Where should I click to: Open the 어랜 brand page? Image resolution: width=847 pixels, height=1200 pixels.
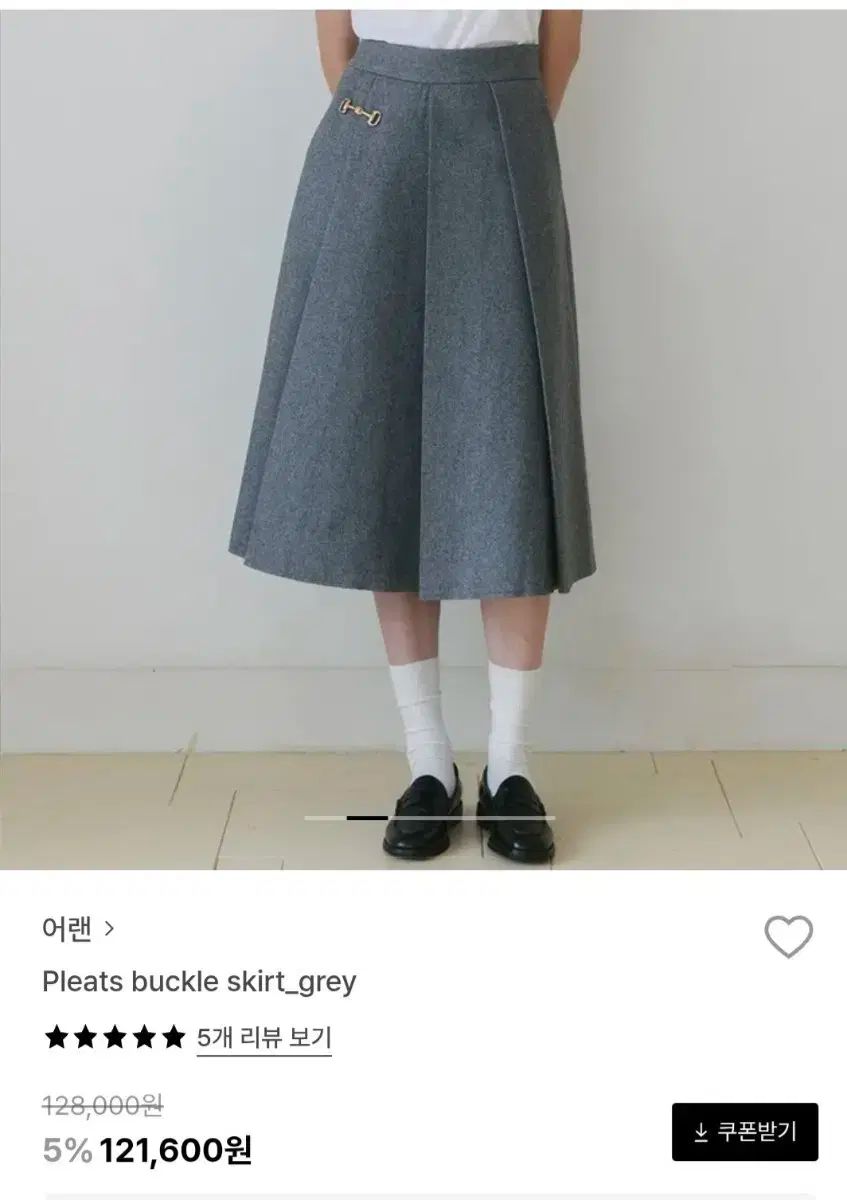(78, 929)
